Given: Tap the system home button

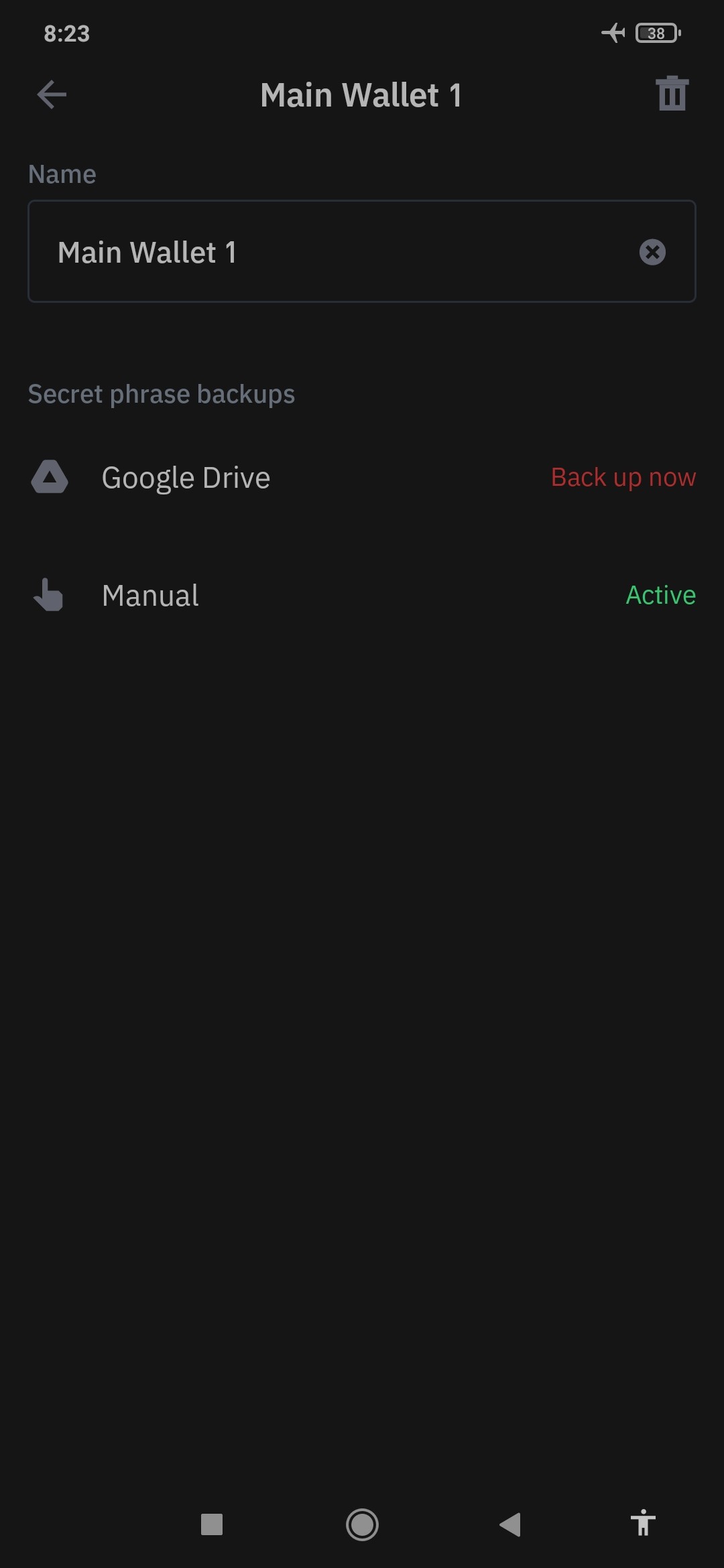Looking at the screenshot, I should pos(362,1524).
